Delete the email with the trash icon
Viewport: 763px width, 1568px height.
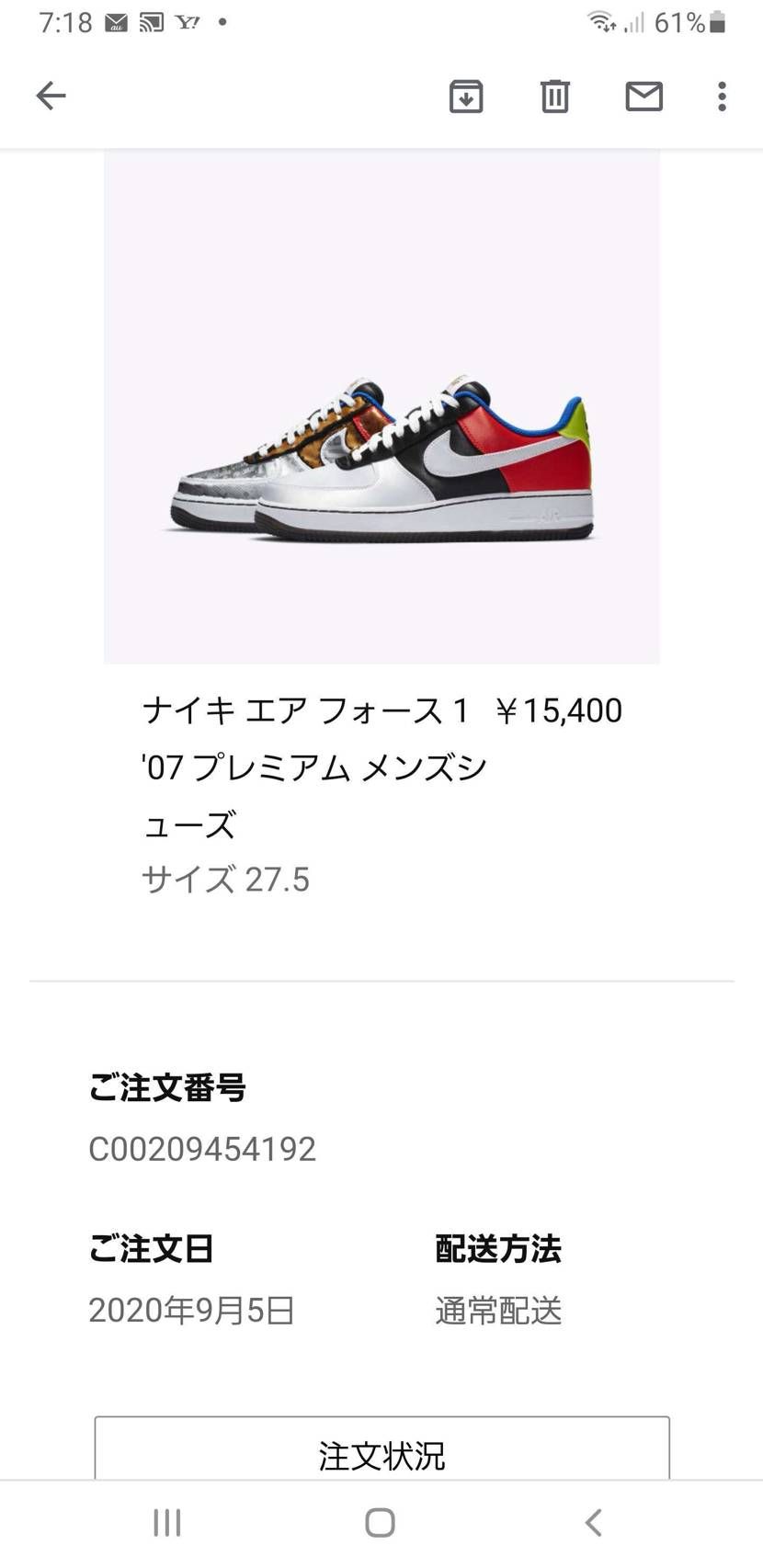coord(553,96)
